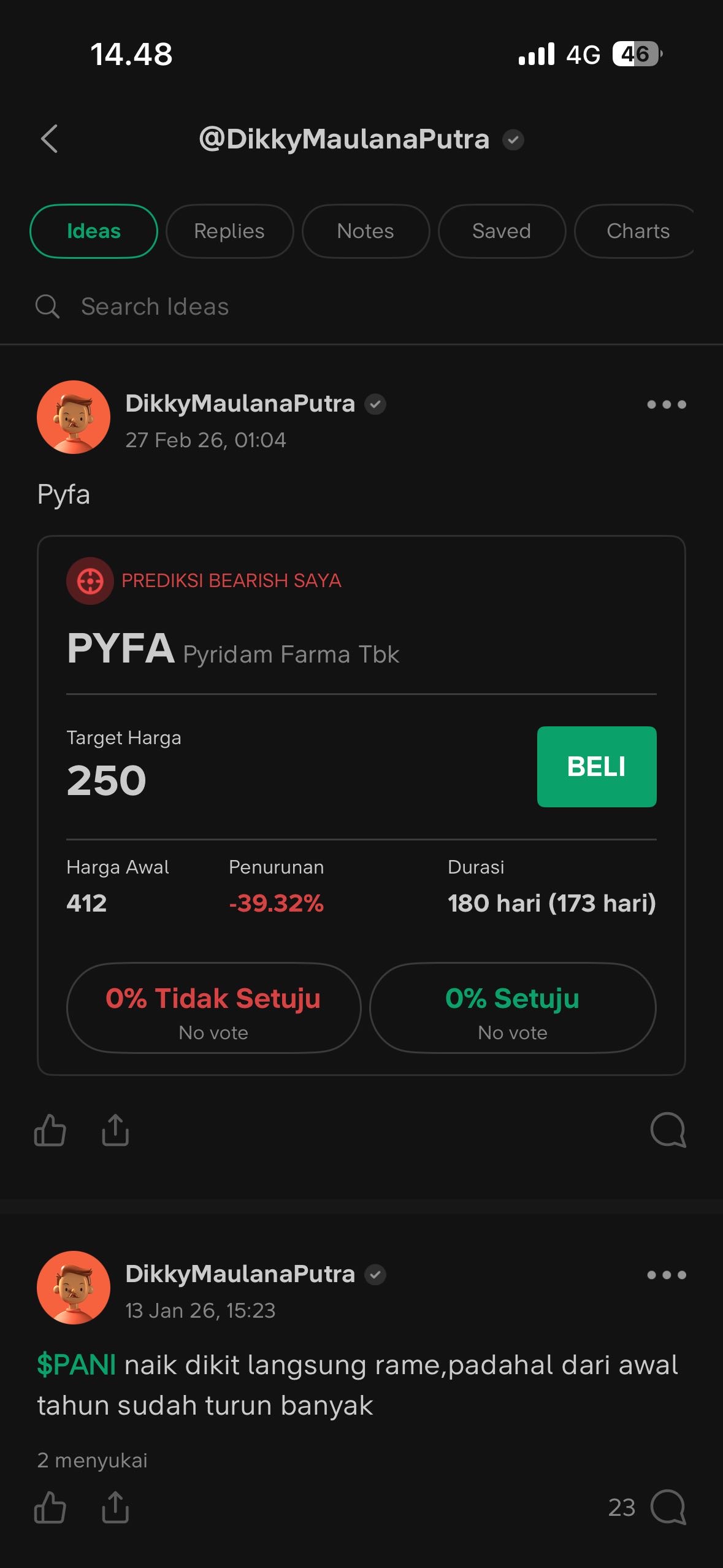Open the first post's three-dot options menu
Image resolution: width=723 pixels, height=1568 pixels.
pyautogui.click(x=667, y=404)
